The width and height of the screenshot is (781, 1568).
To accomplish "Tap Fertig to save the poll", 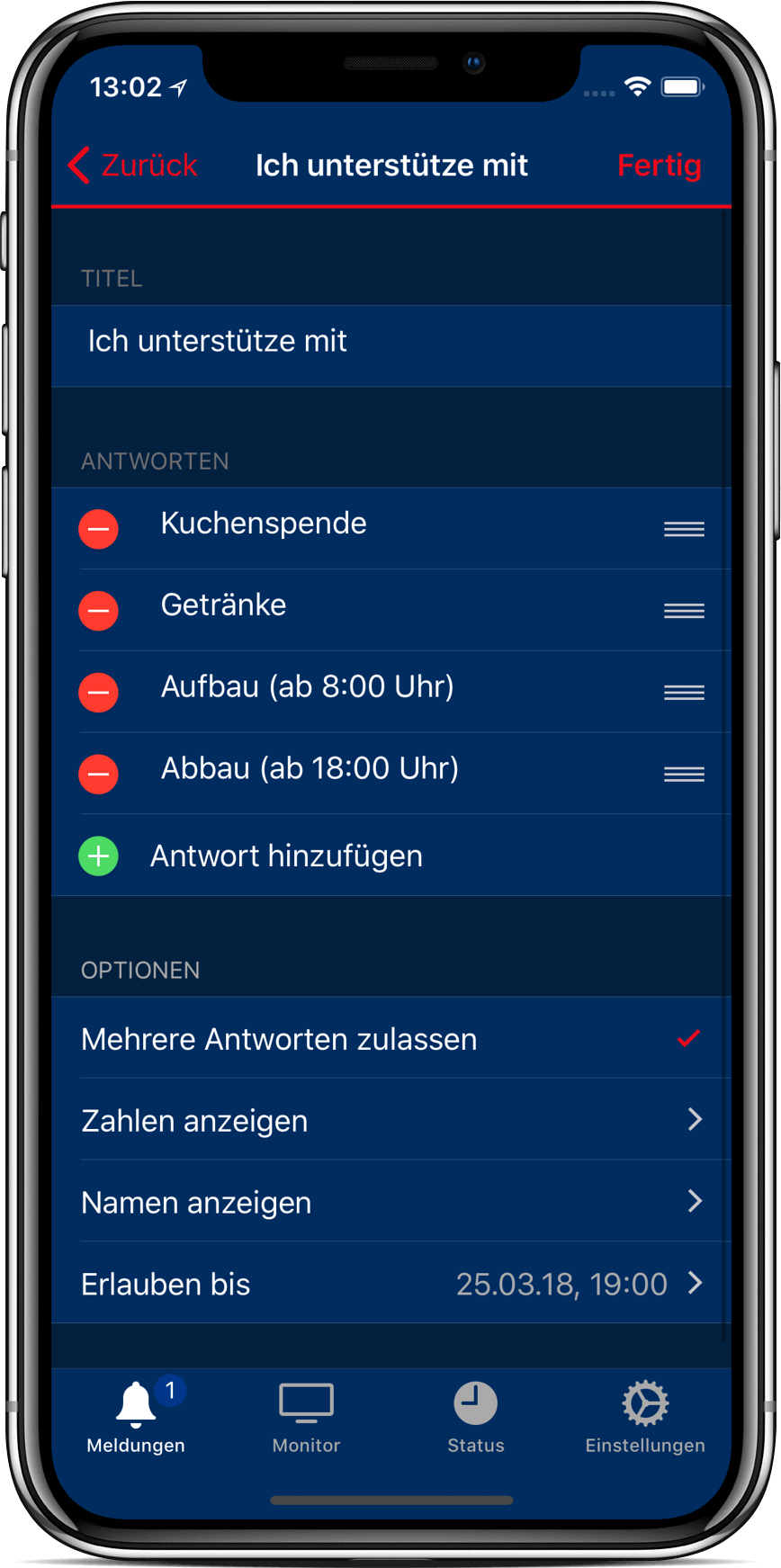I will pyautogui.click(x=660, y=166).
